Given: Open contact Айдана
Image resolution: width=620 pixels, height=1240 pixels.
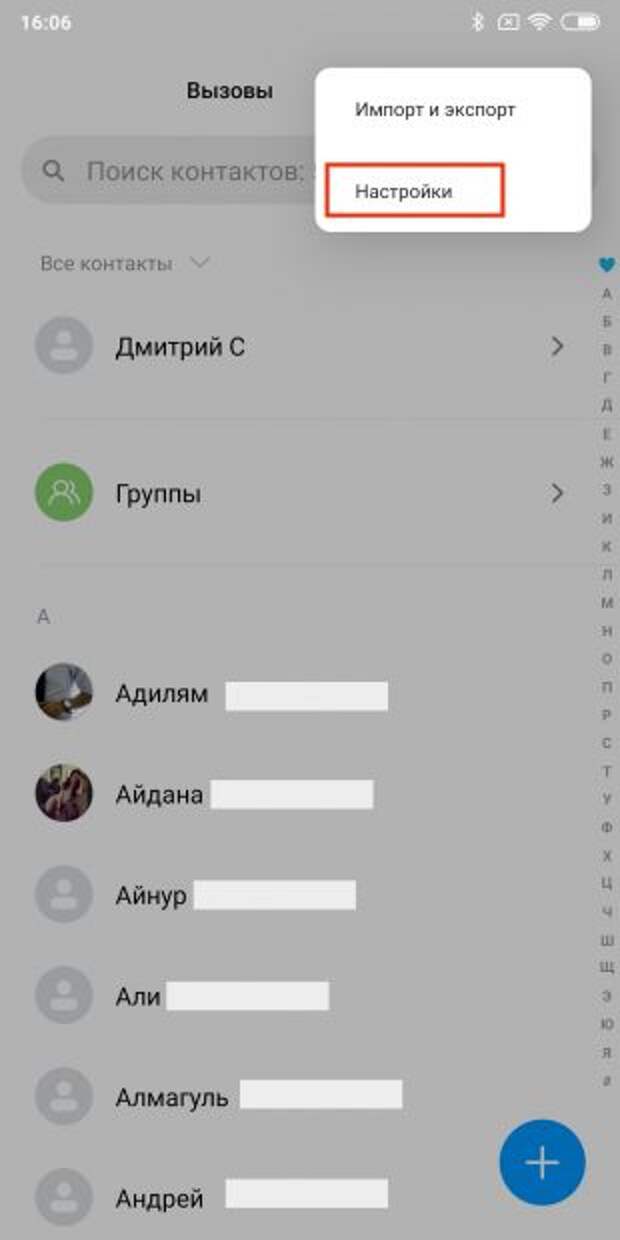Looking at the screenshot, I should pos(159,795).
